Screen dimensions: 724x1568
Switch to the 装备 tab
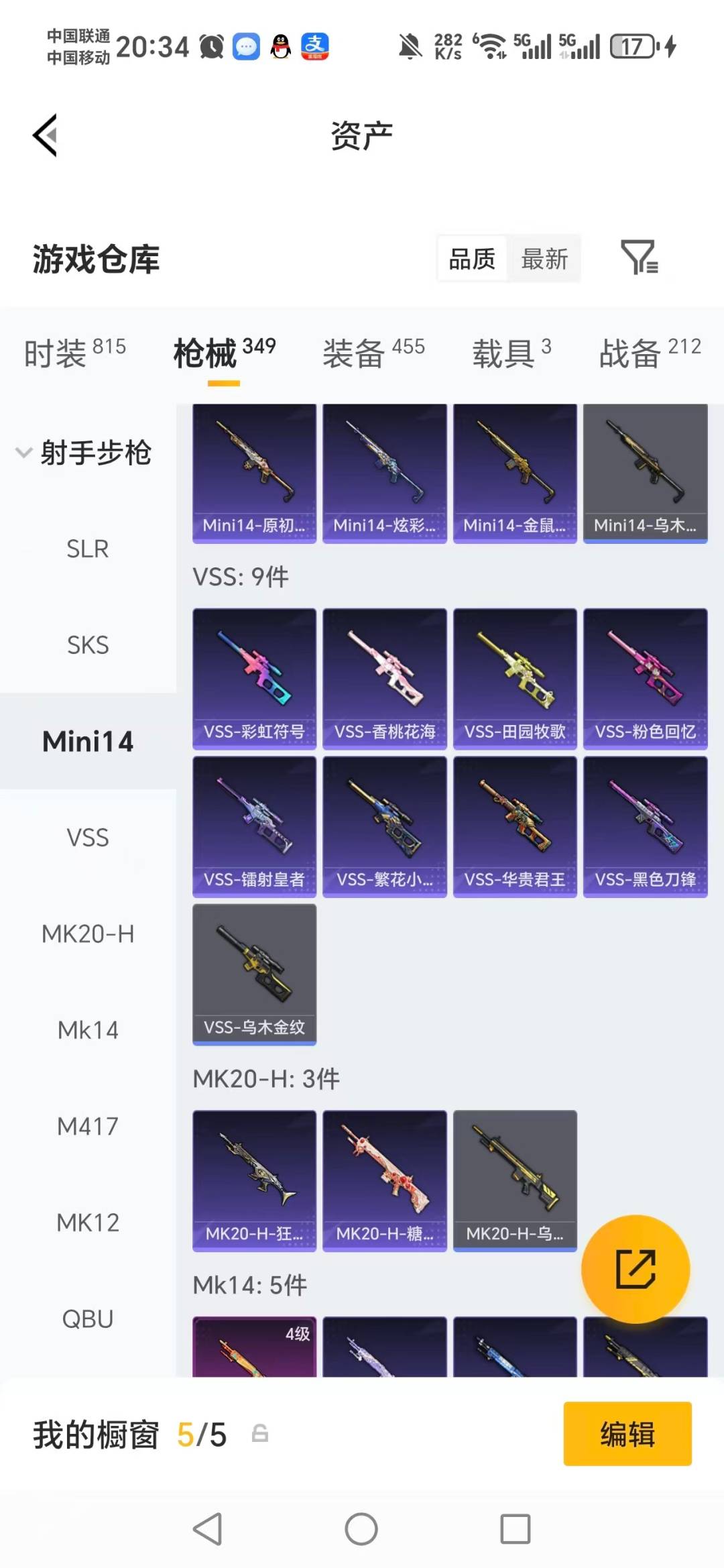tap(373, 353)
